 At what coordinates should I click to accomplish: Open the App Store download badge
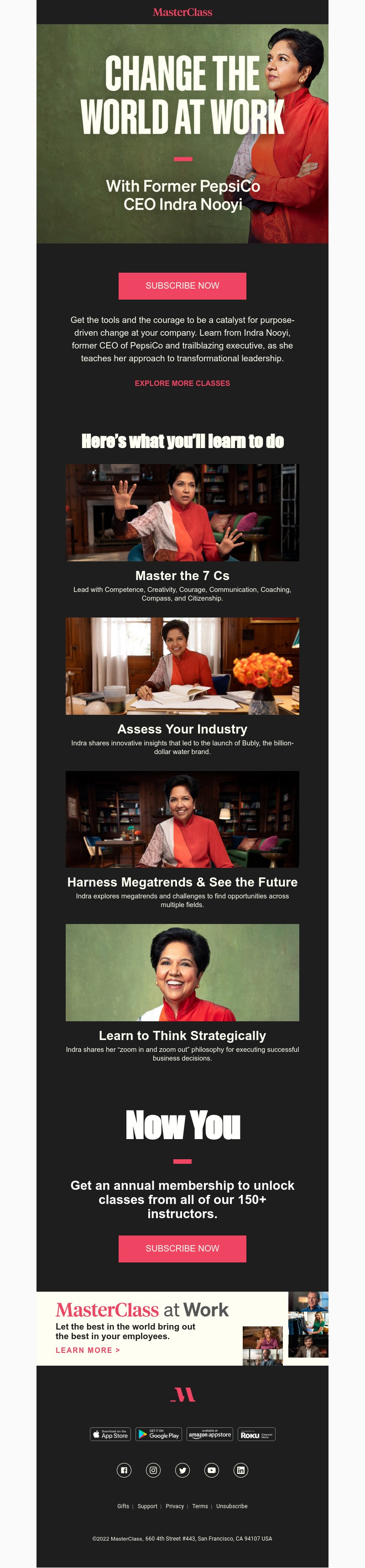[111, 1435]
